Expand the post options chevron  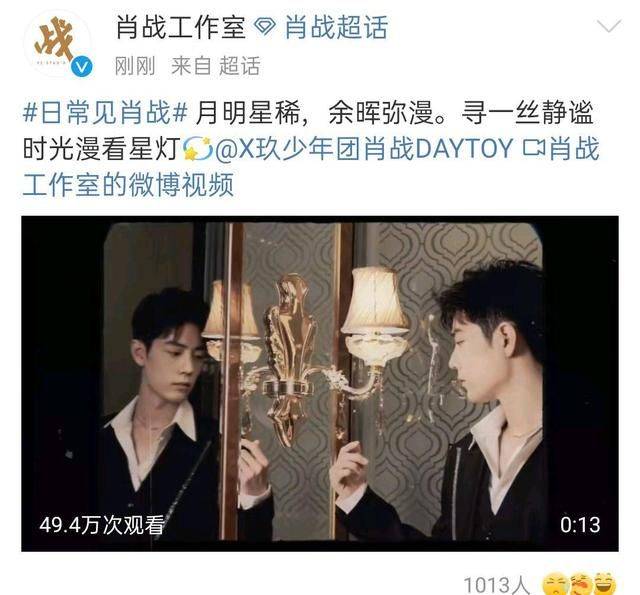click(607, 26)
